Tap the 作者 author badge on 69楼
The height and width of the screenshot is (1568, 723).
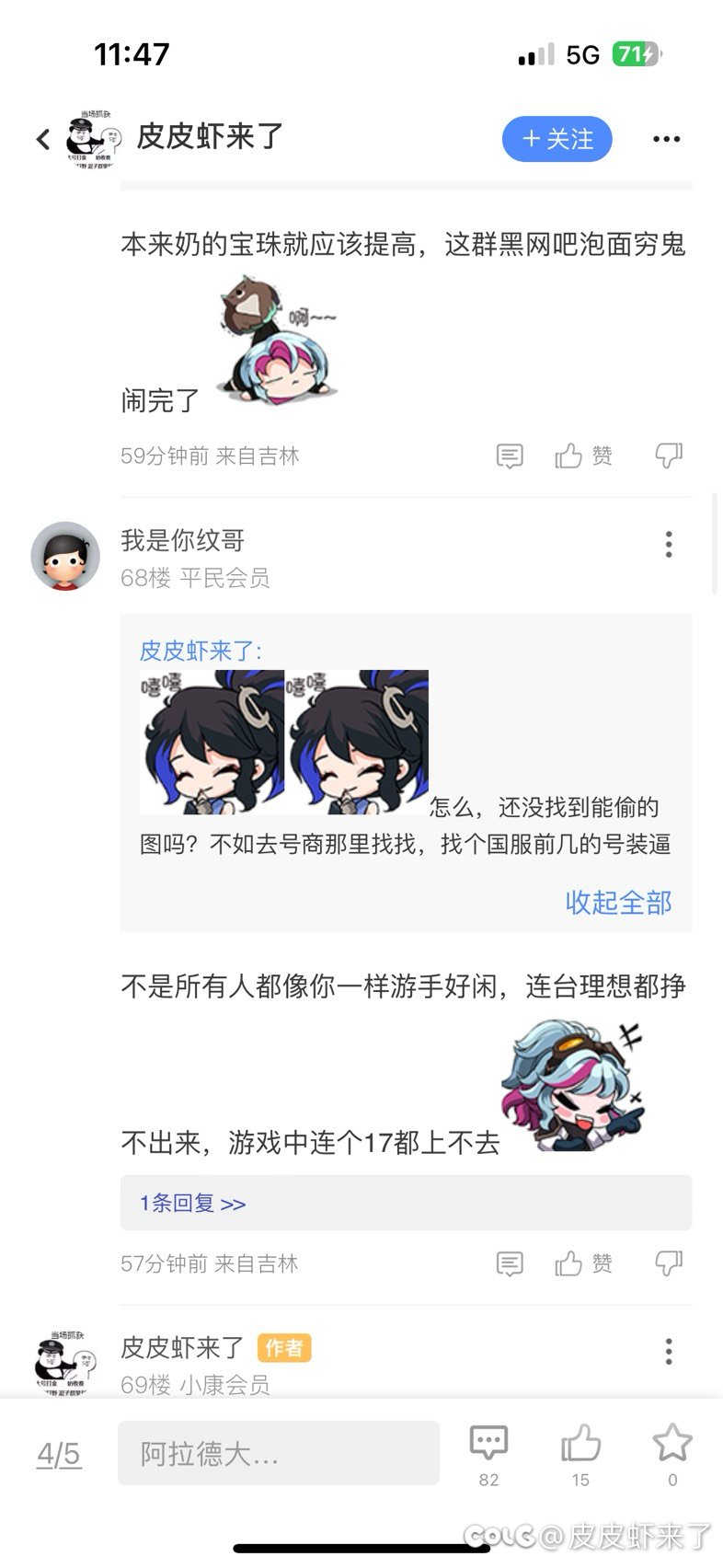pos(283,1347)
